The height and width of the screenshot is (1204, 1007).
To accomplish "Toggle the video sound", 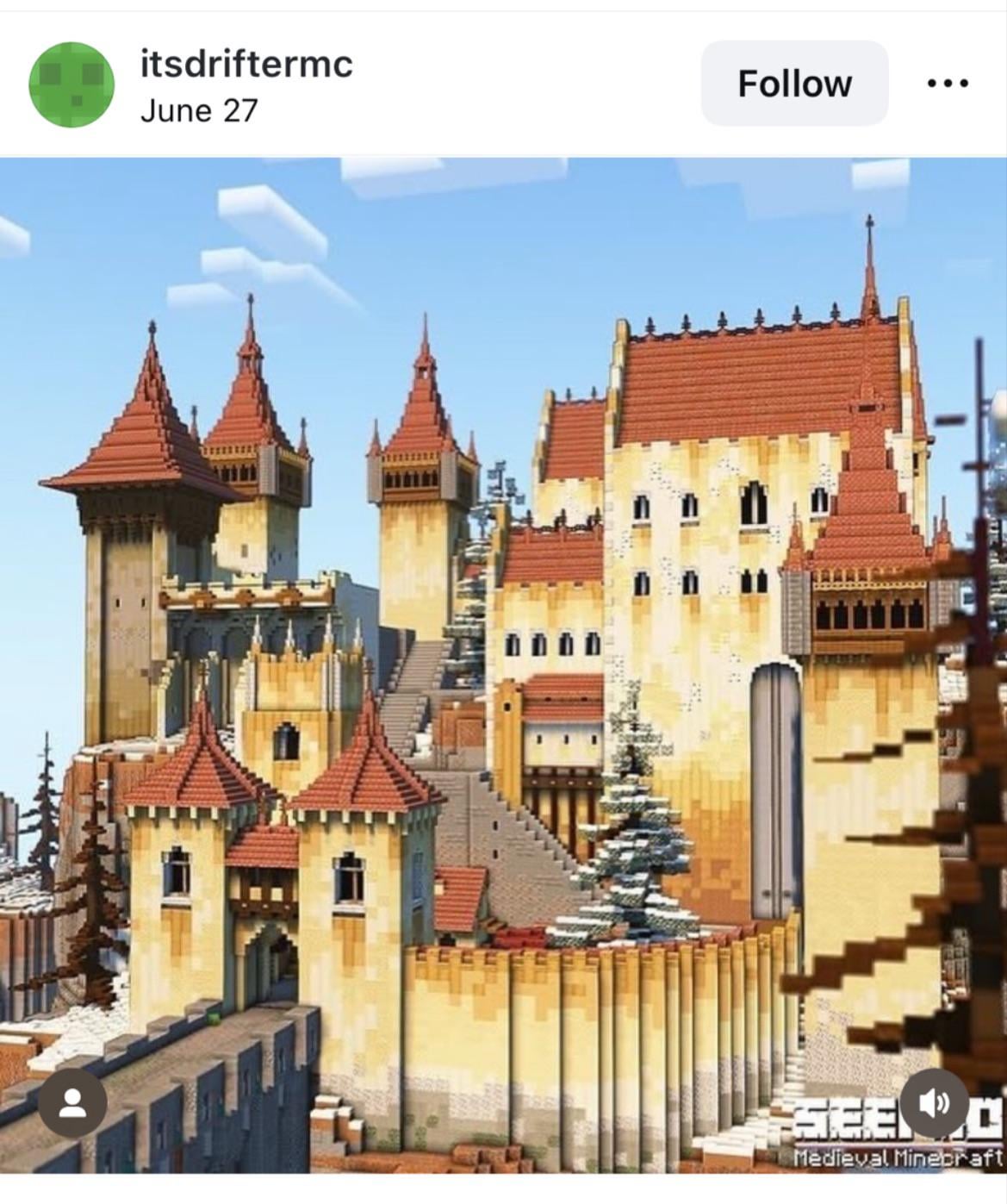I will point(935,1102).
